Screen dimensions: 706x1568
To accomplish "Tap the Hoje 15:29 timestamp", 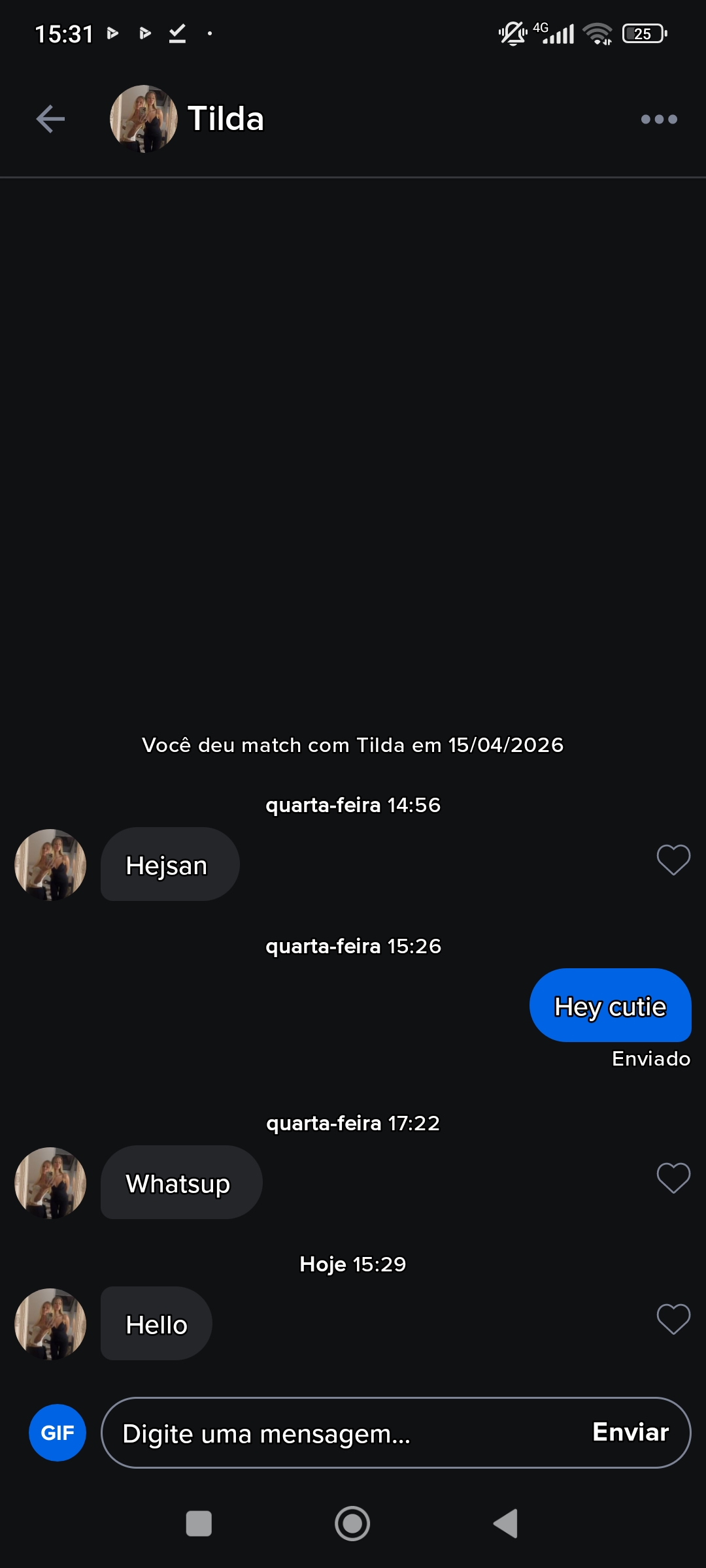I will (x=353, y=1264).
